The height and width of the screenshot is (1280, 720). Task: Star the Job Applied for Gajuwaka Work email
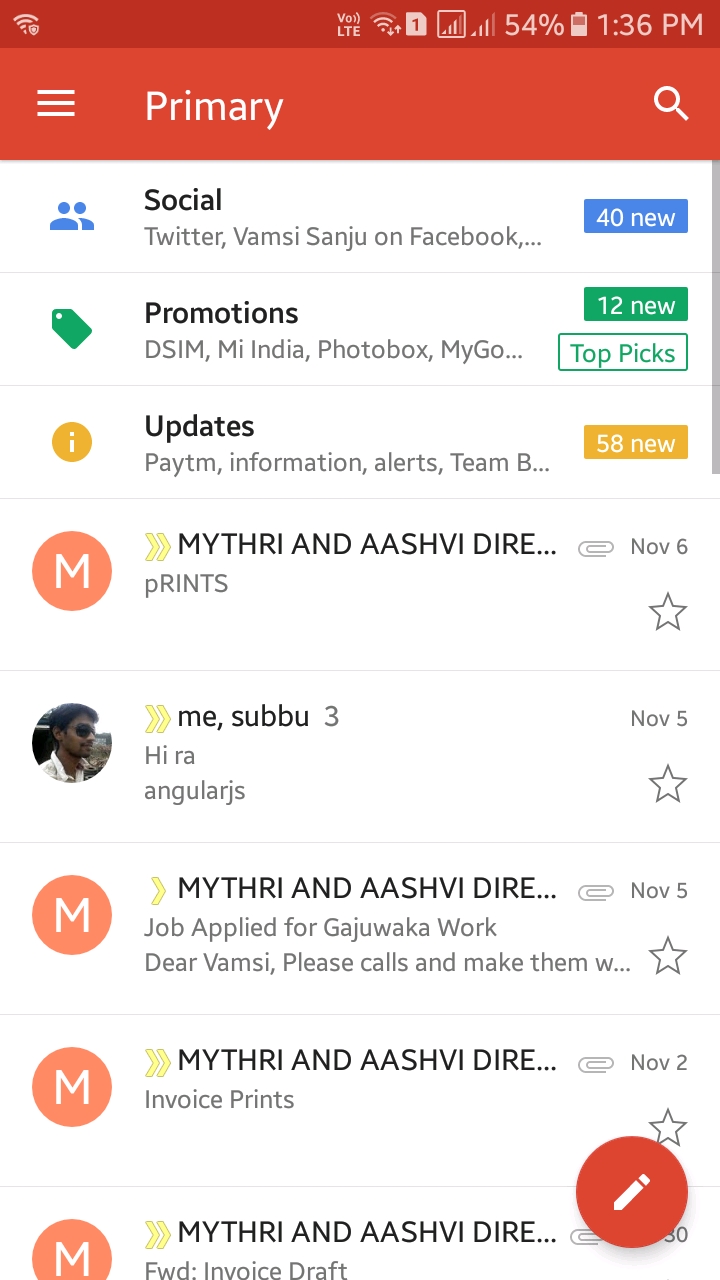[x=668, y=956]
